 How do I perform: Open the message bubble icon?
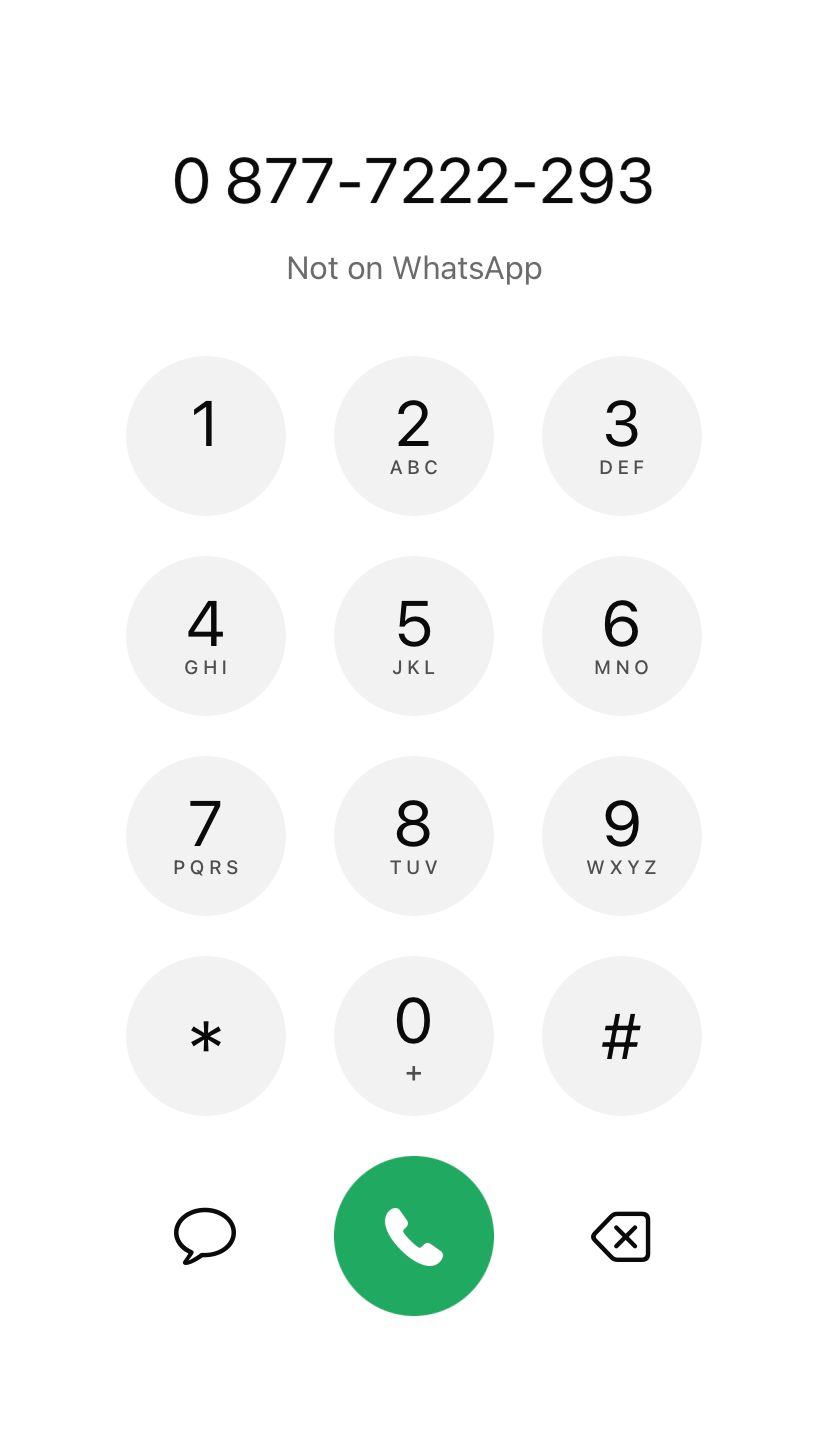205,1236
